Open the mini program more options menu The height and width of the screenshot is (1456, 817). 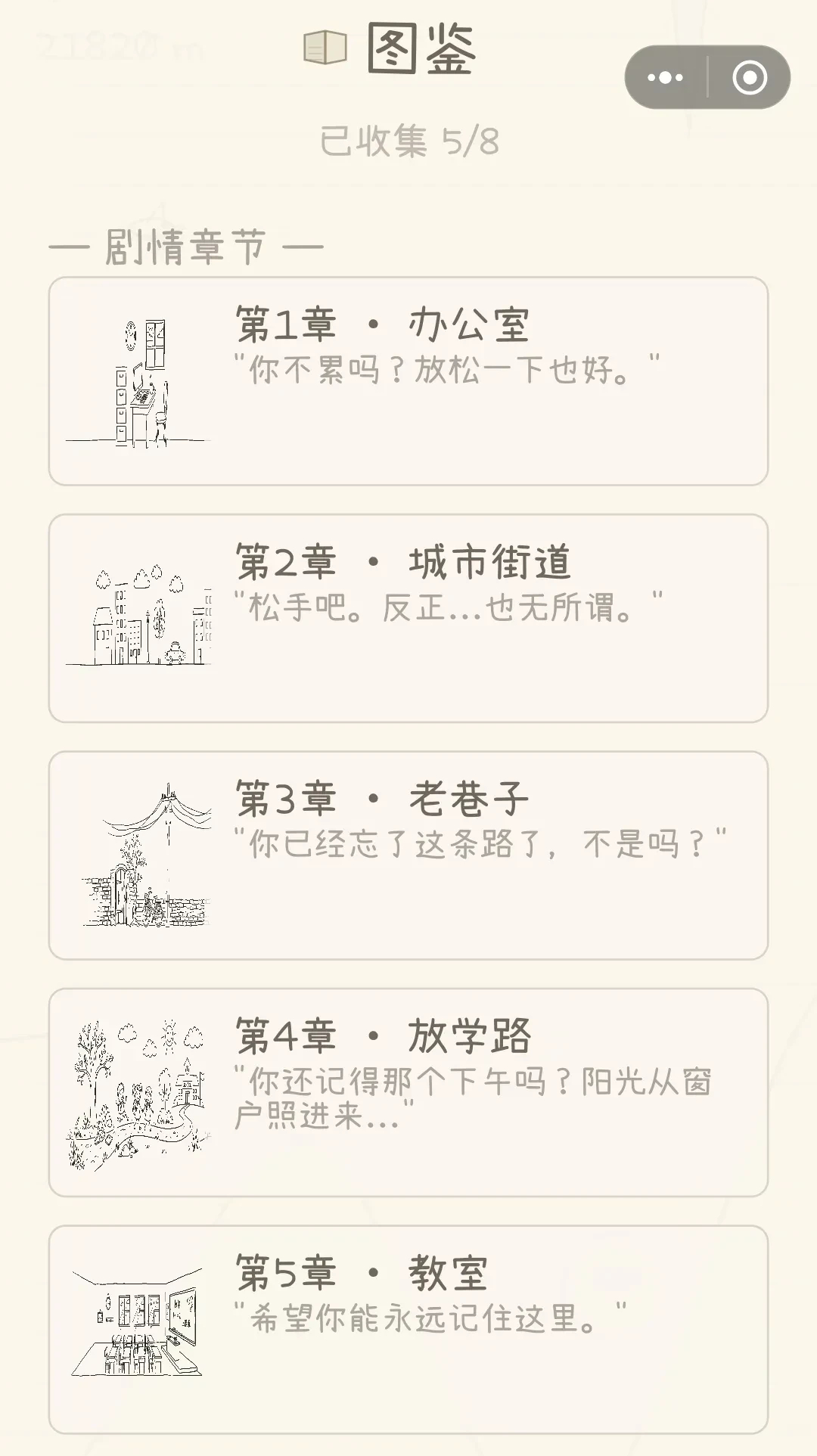[666, 77]
